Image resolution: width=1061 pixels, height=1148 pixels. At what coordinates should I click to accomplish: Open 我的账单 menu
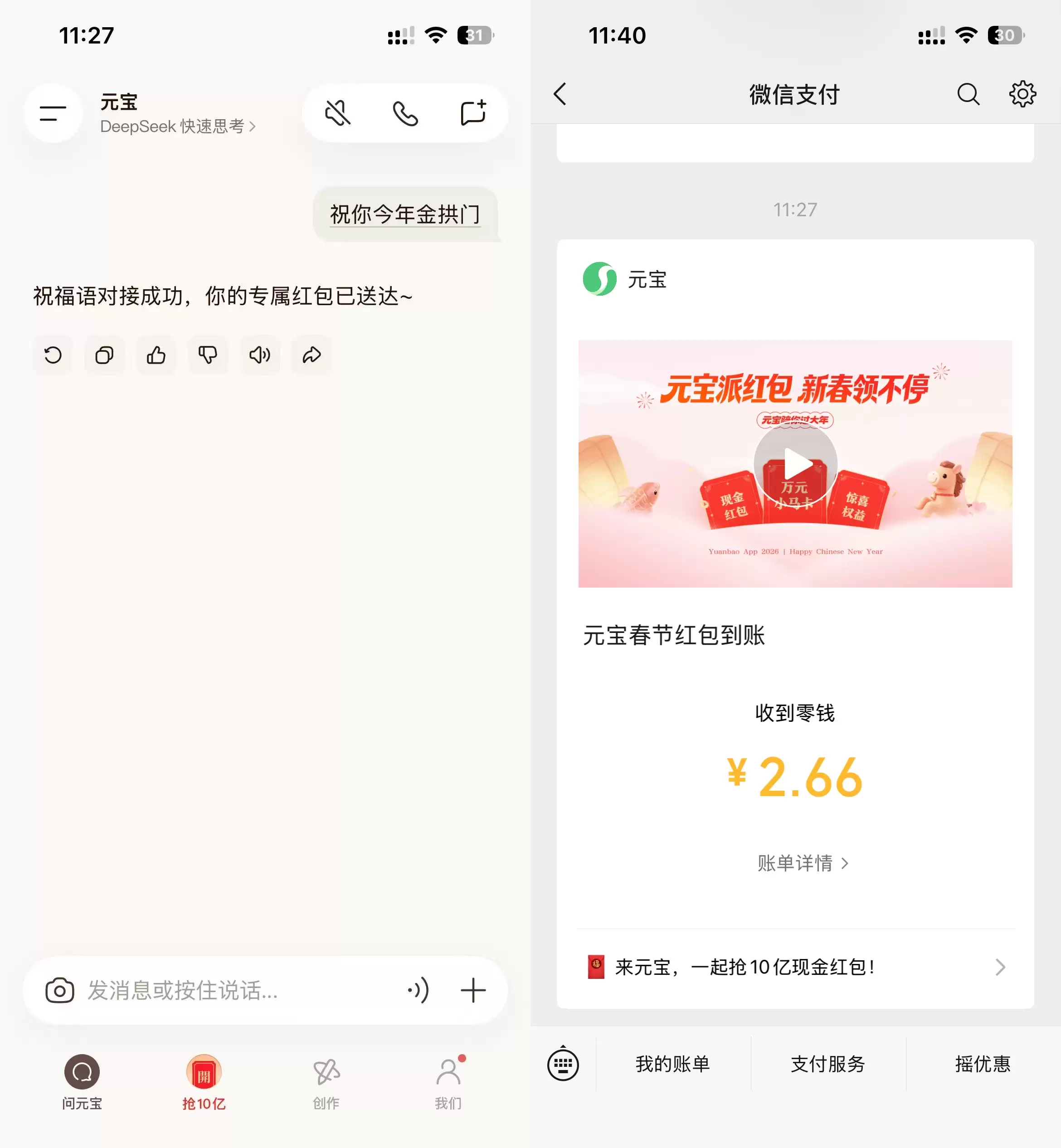tap(673, 1064)
